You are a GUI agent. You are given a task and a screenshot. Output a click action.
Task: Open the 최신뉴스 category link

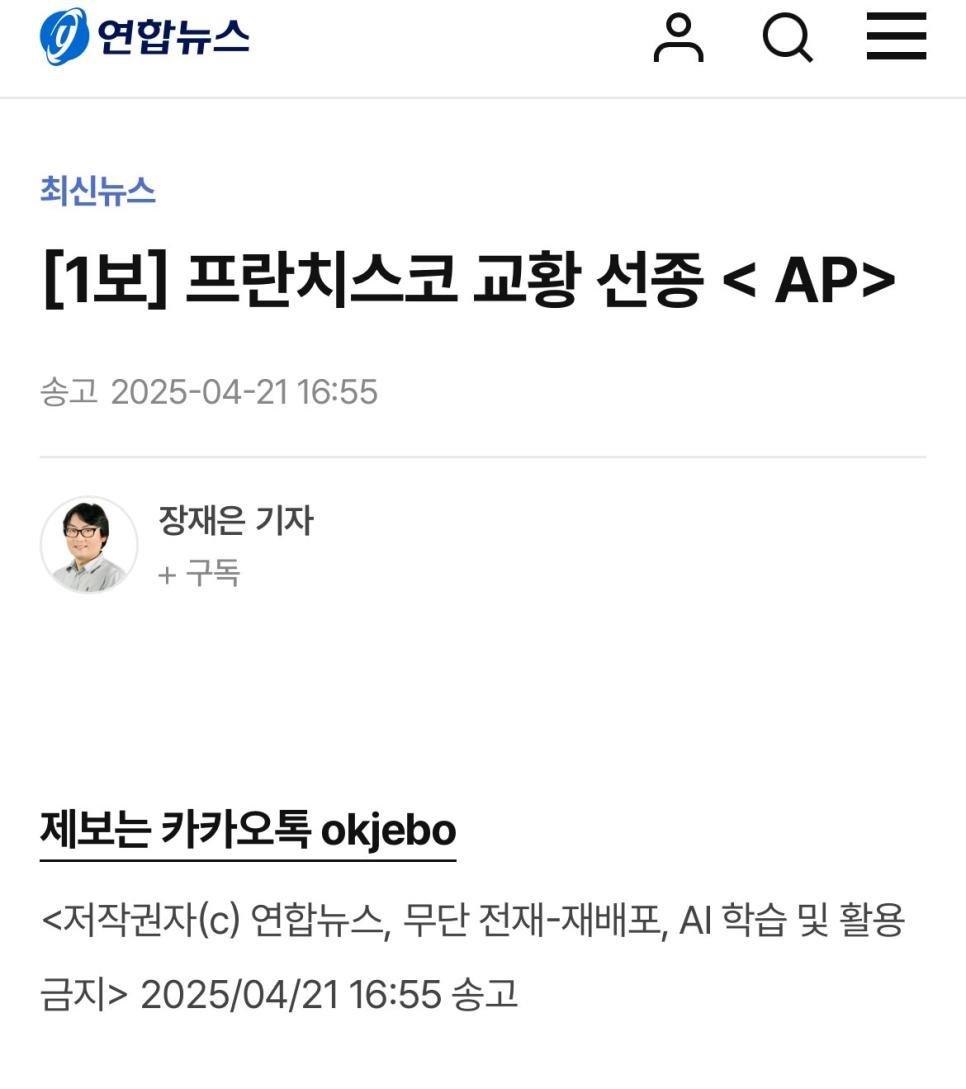point(98,190)
